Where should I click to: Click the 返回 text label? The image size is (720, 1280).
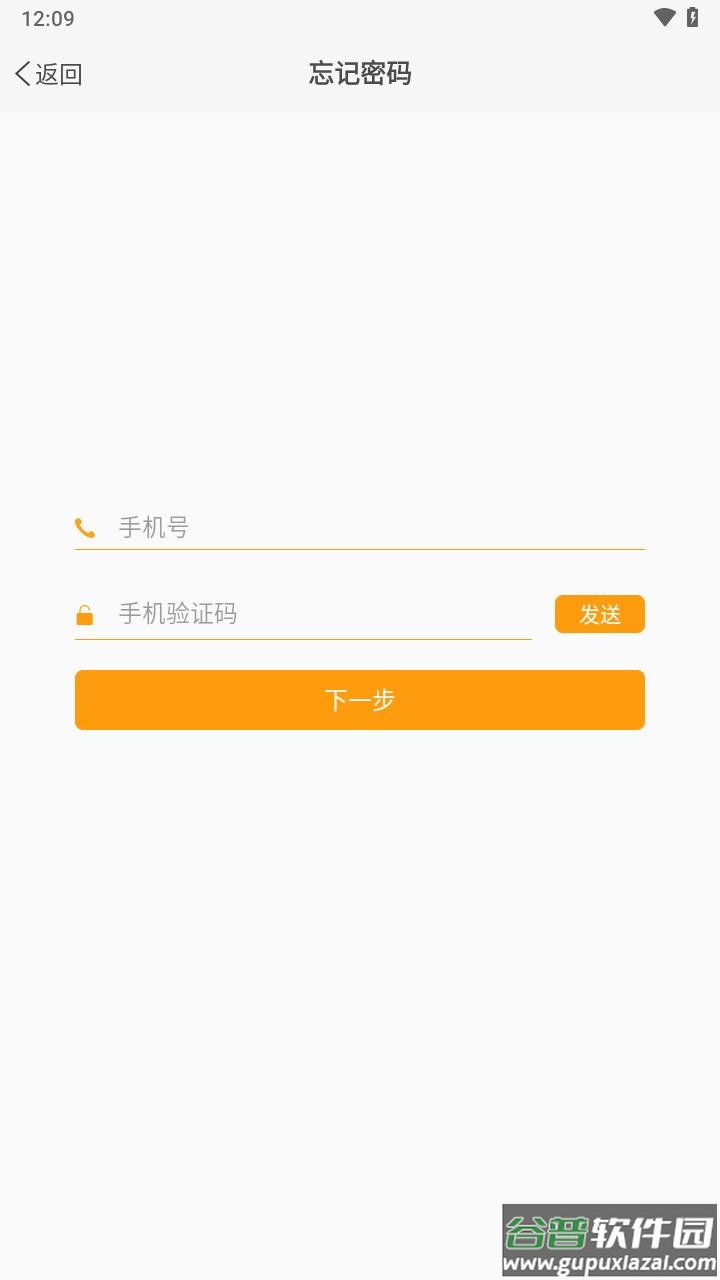point(58,74)
